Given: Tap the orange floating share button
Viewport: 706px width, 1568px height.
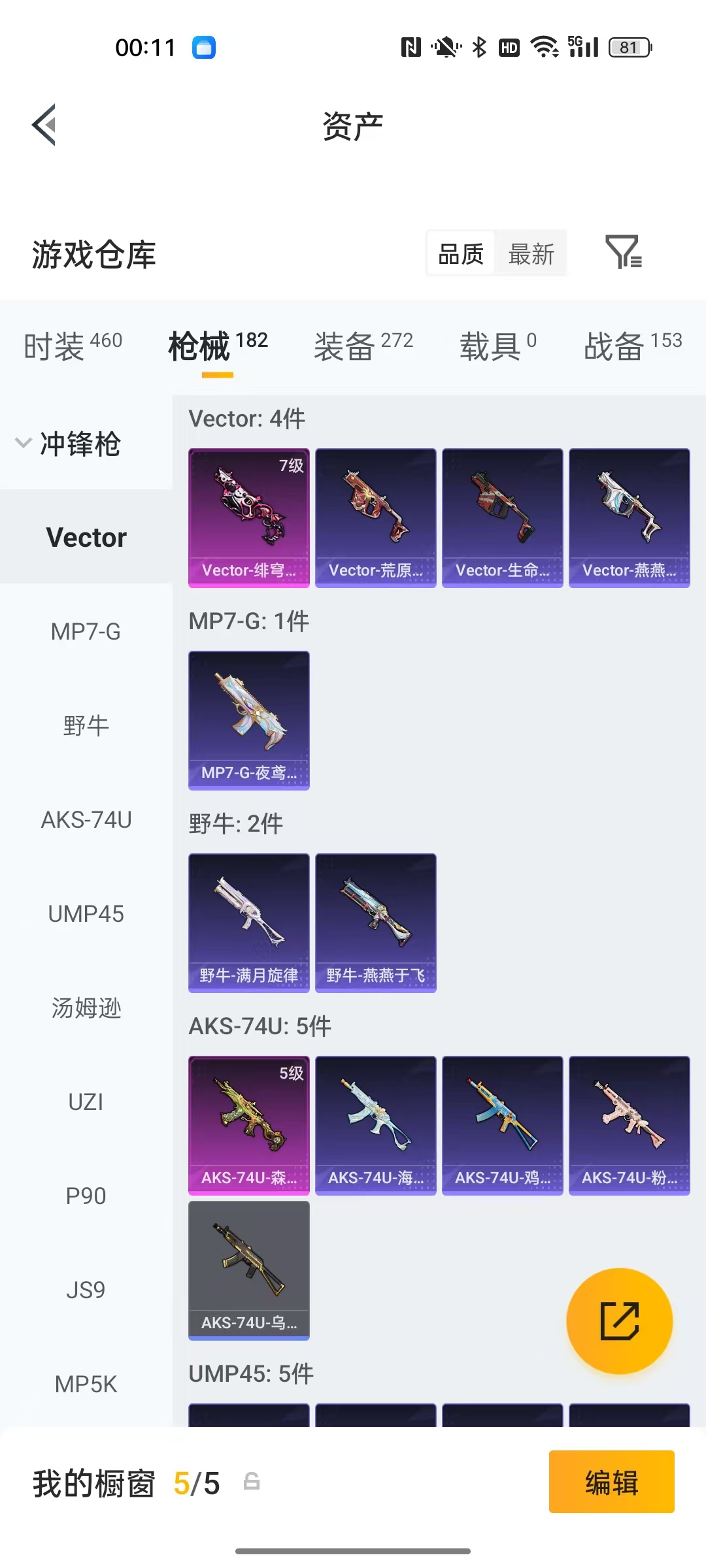Looking at the screenshot, I should pyautogui.click(x=619, y=1321).
